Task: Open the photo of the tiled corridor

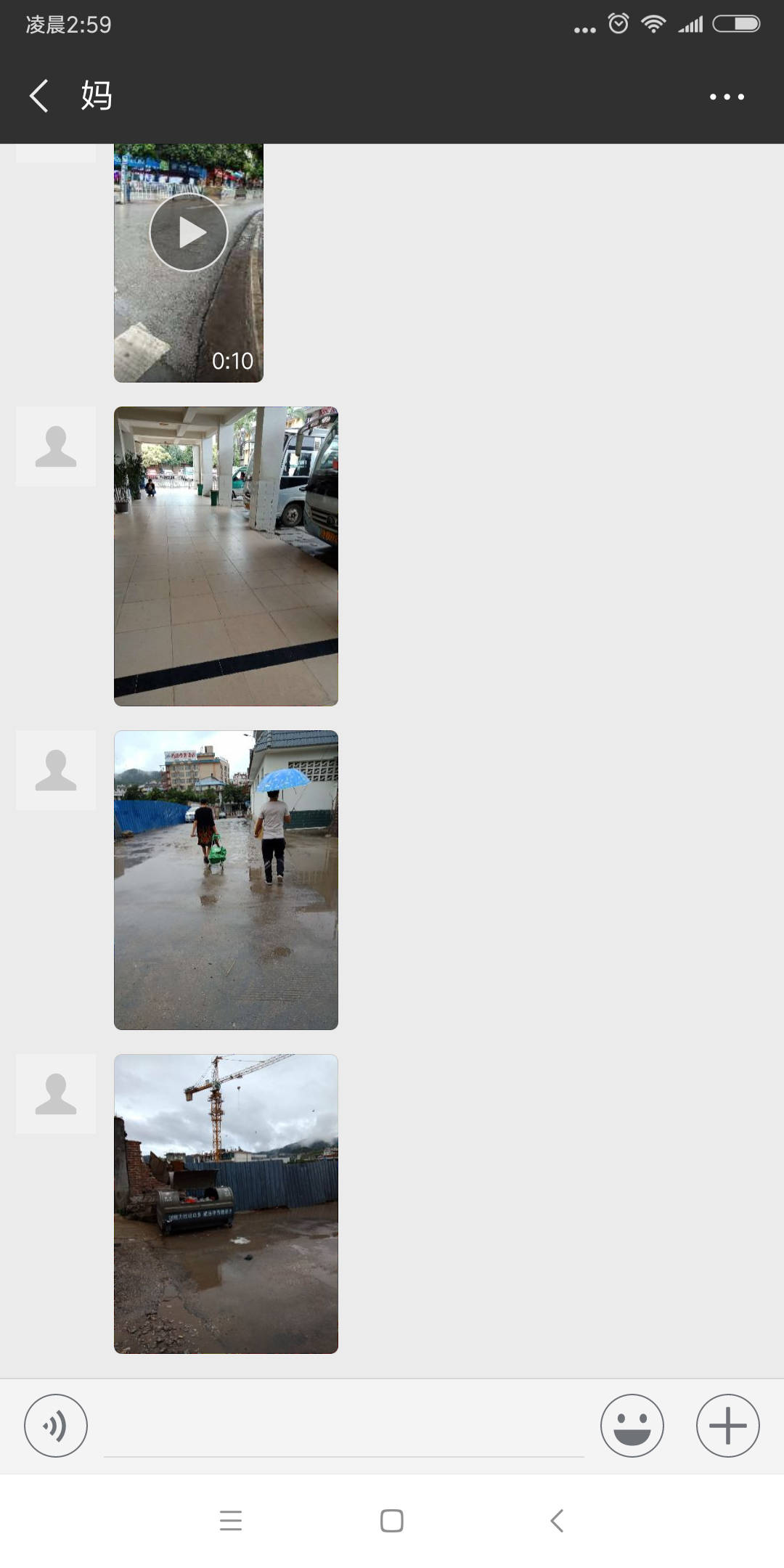Action: coord(226,556)
